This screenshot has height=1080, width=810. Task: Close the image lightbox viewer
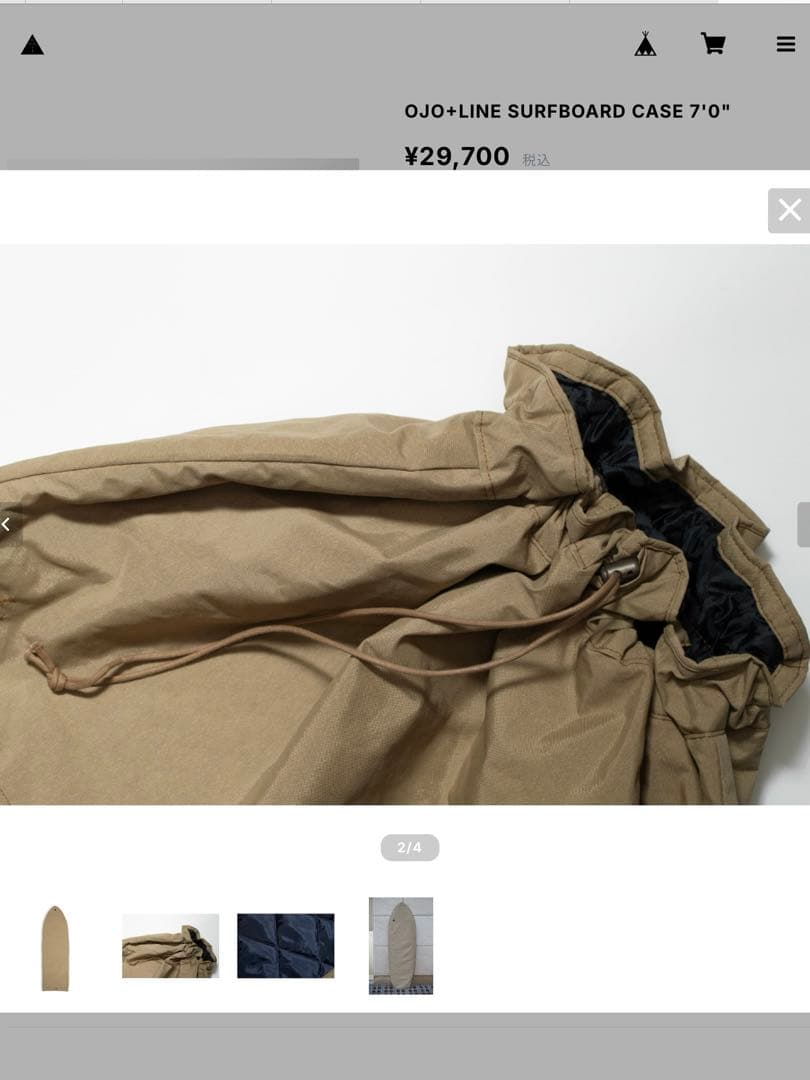point(789,210)
